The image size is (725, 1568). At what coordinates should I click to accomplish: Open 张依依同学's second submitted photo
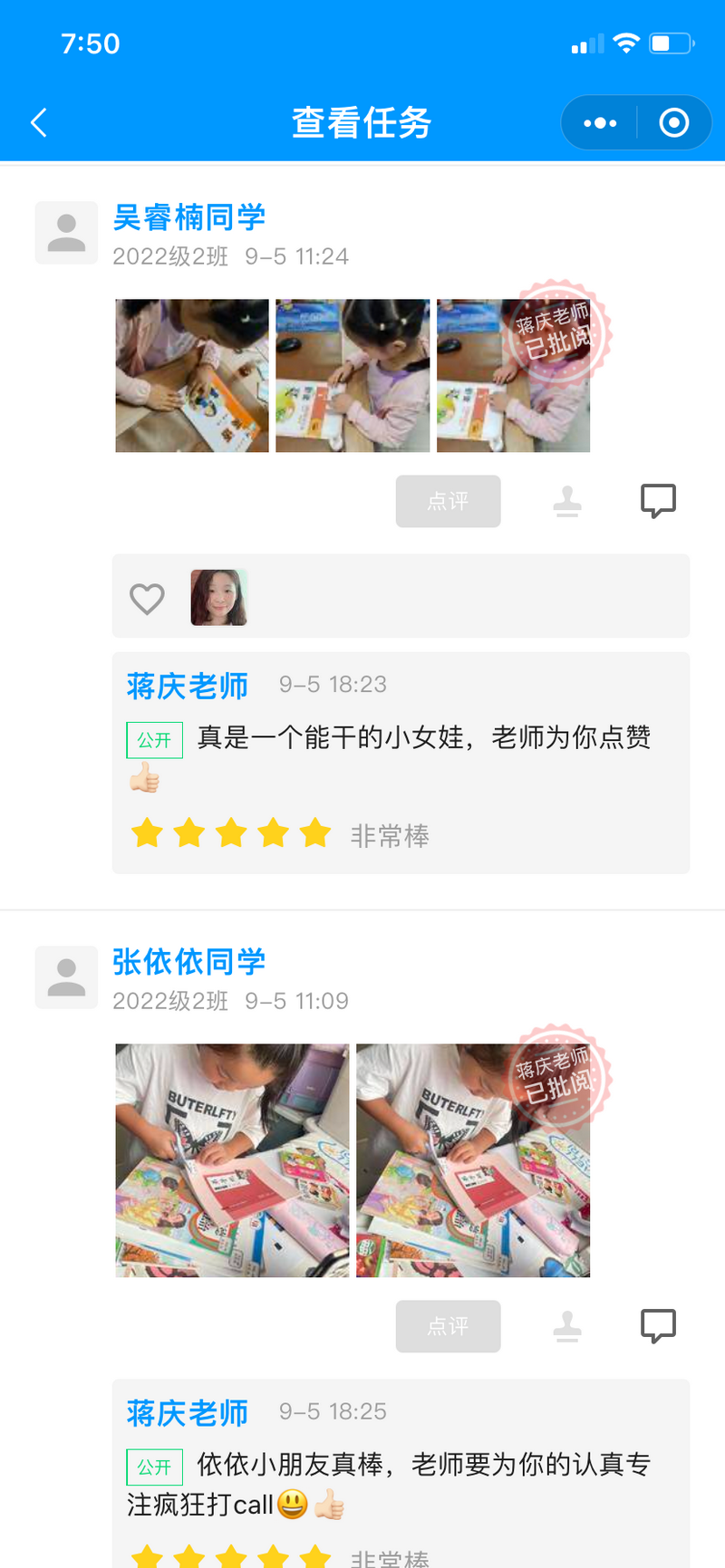(473, 1160)
